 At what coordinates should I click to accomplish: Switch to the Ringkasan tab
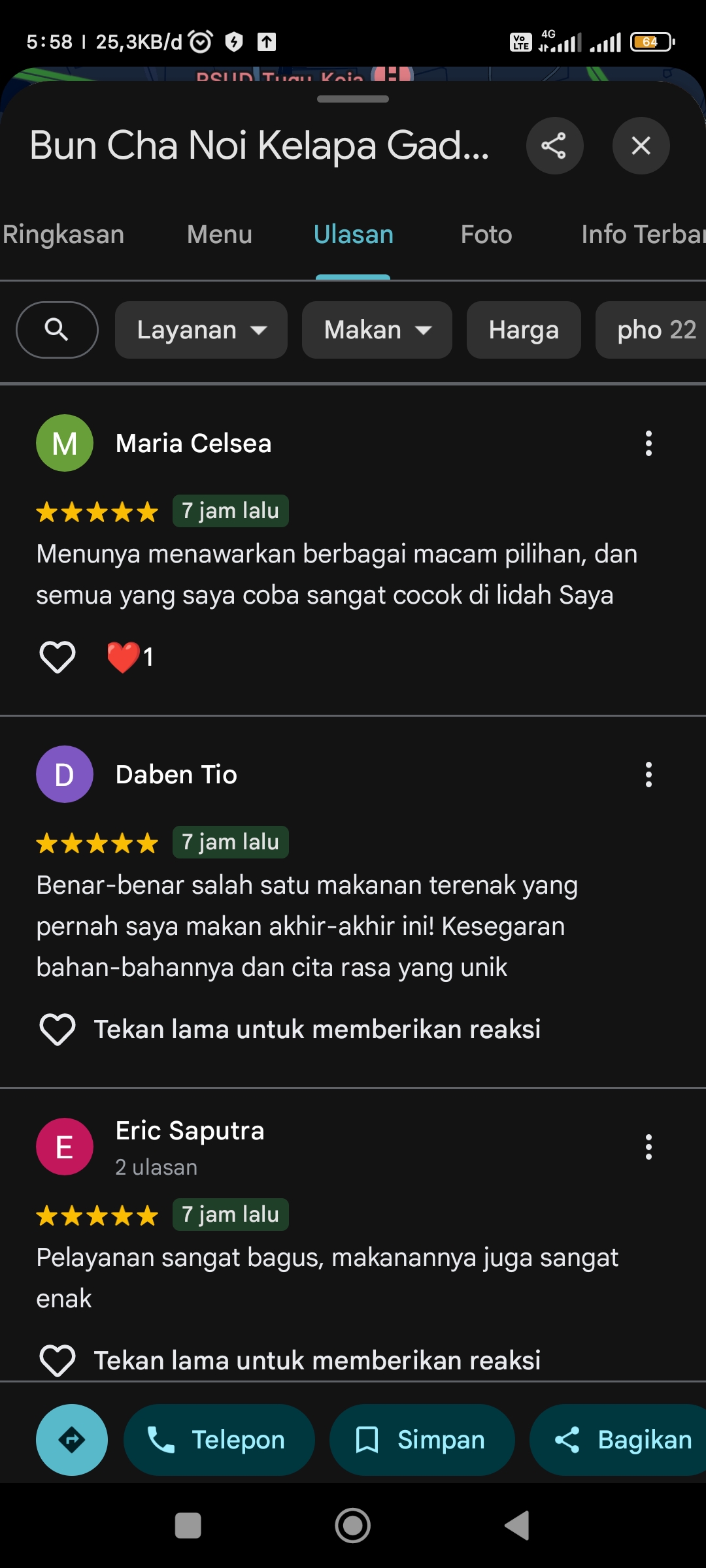[x=63, y=235]
